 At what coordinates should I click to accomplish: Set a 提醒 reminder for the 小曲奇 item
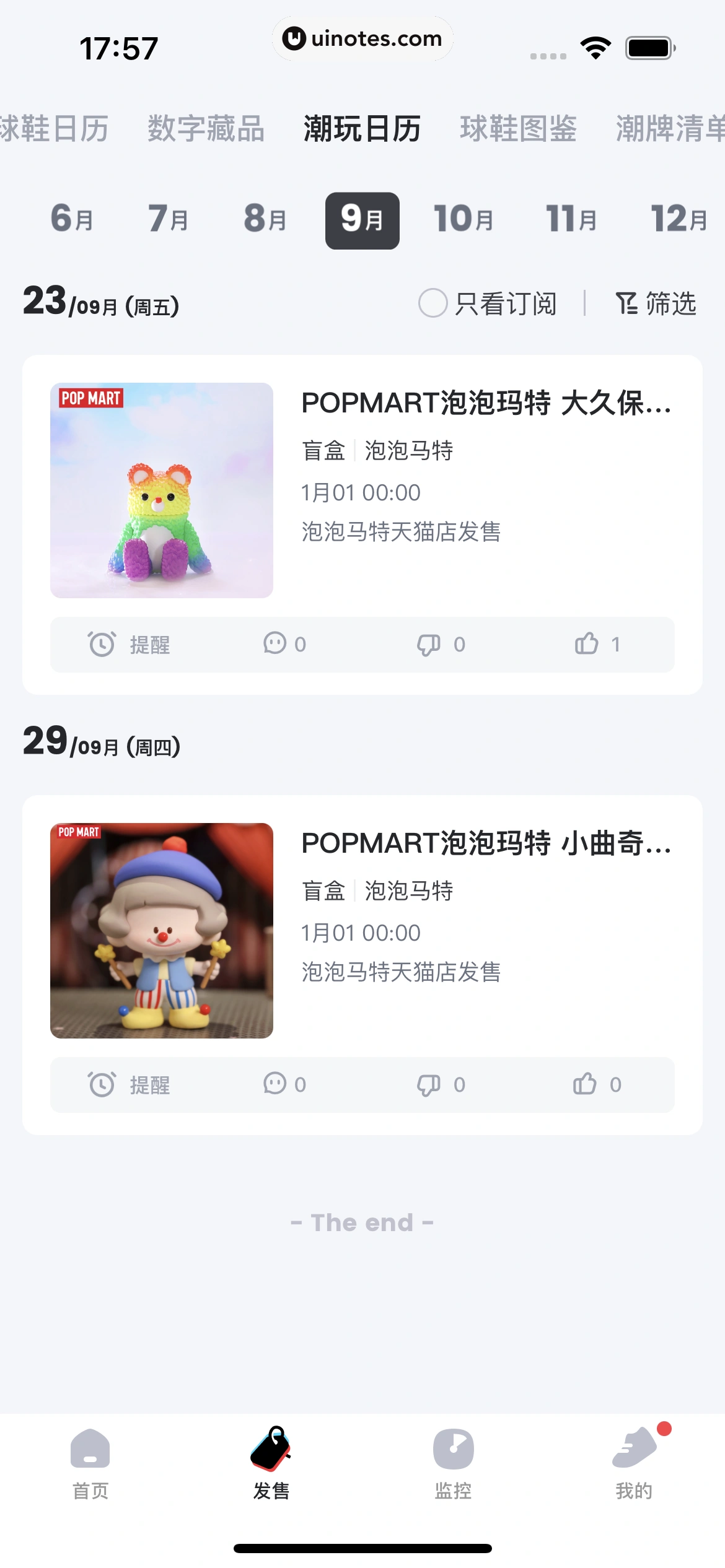tap(129, 1085)
